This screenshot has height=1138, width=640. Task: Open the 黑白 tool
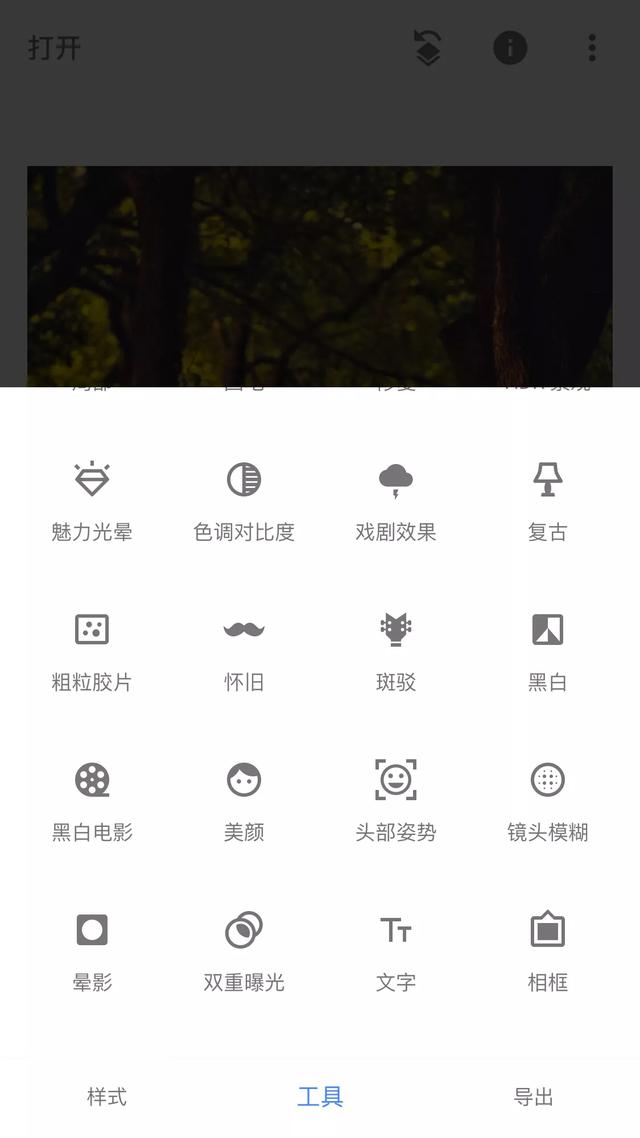[548, 650]
